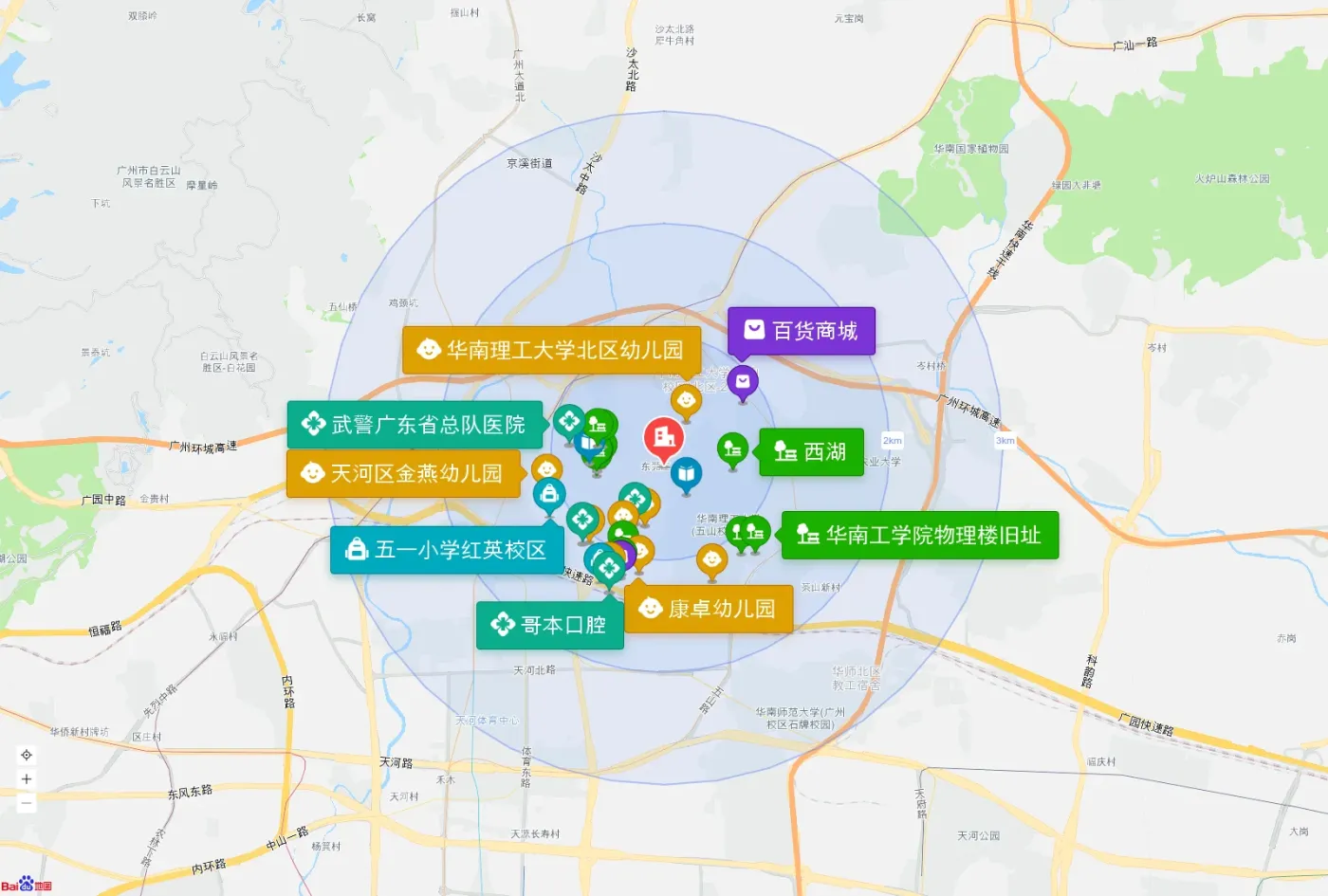
Task: Tap the 康卓幼儿园 label
Action: click(x=708, y=609)
